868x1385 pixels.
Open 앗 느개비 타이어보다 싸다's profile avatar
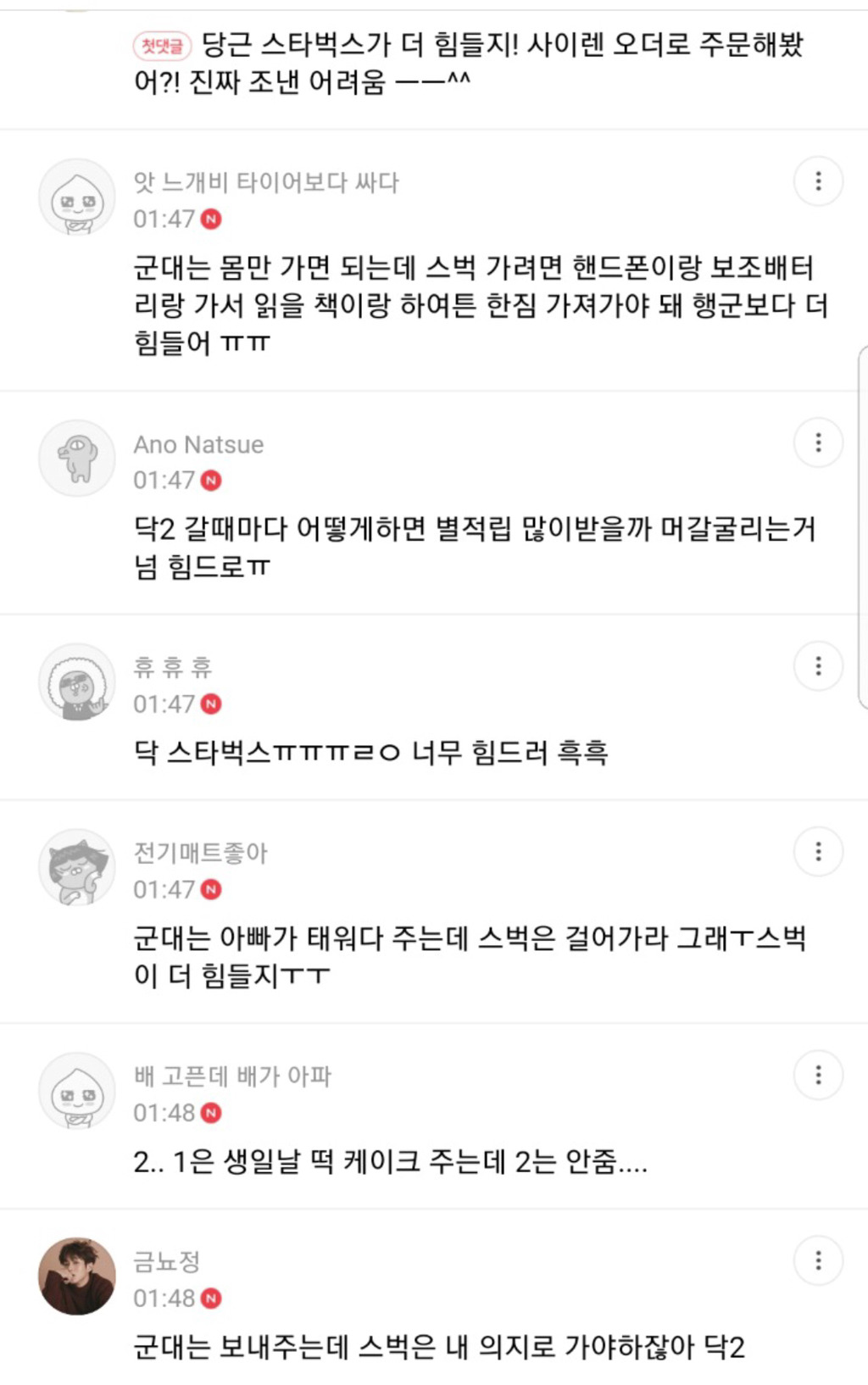[x=77, y=197]
